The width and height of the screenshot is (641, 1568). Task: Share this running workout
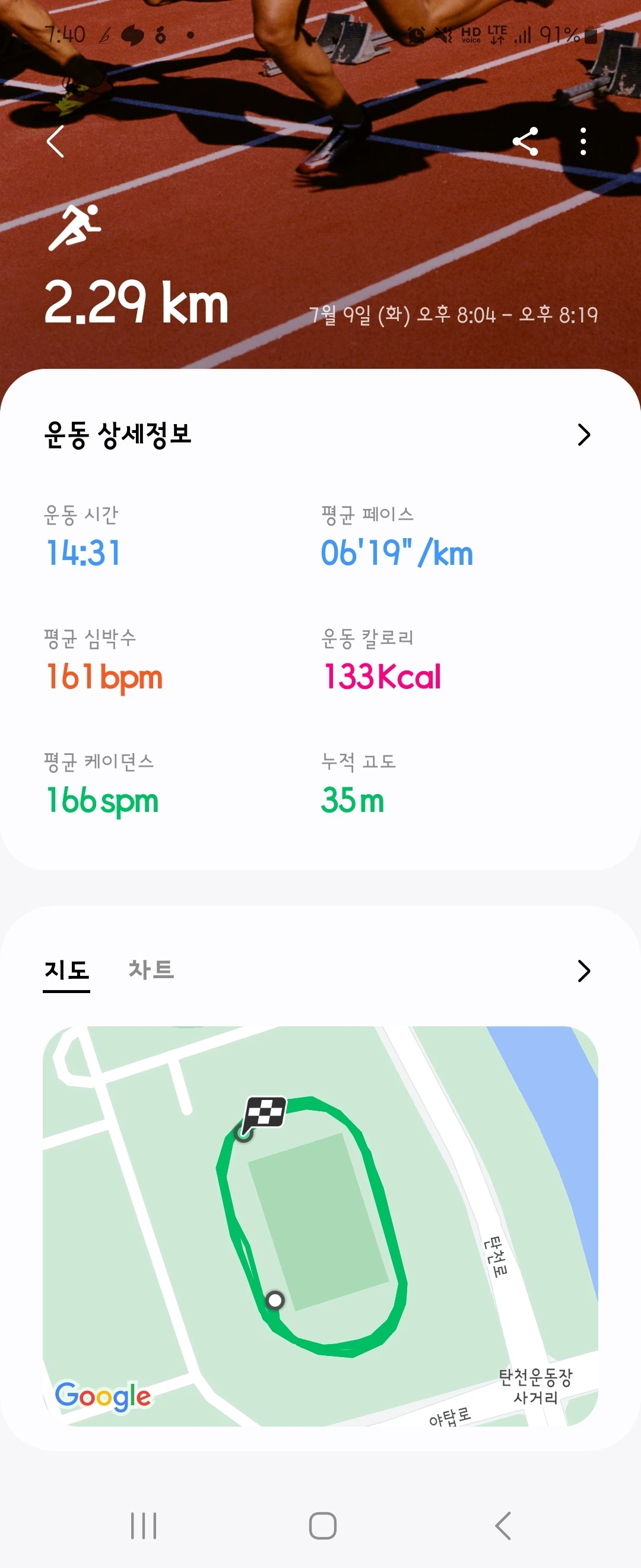[x=525, y=142]
